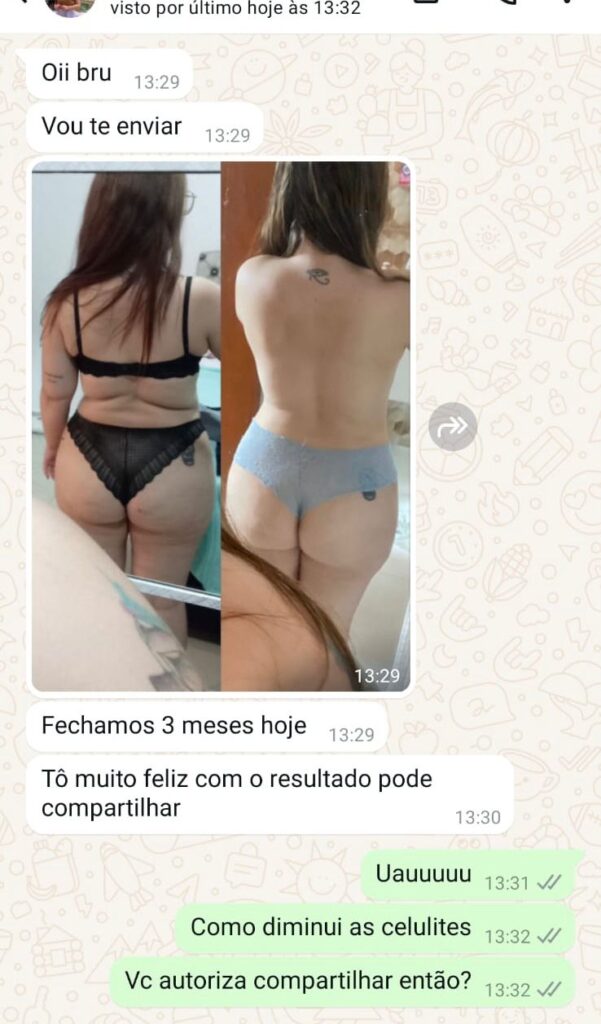The height and width of the screenshot is (1024, 601).
Task: Forward the photo using the arrow icon
Action: pyautogui.click(x=453, y=427)
